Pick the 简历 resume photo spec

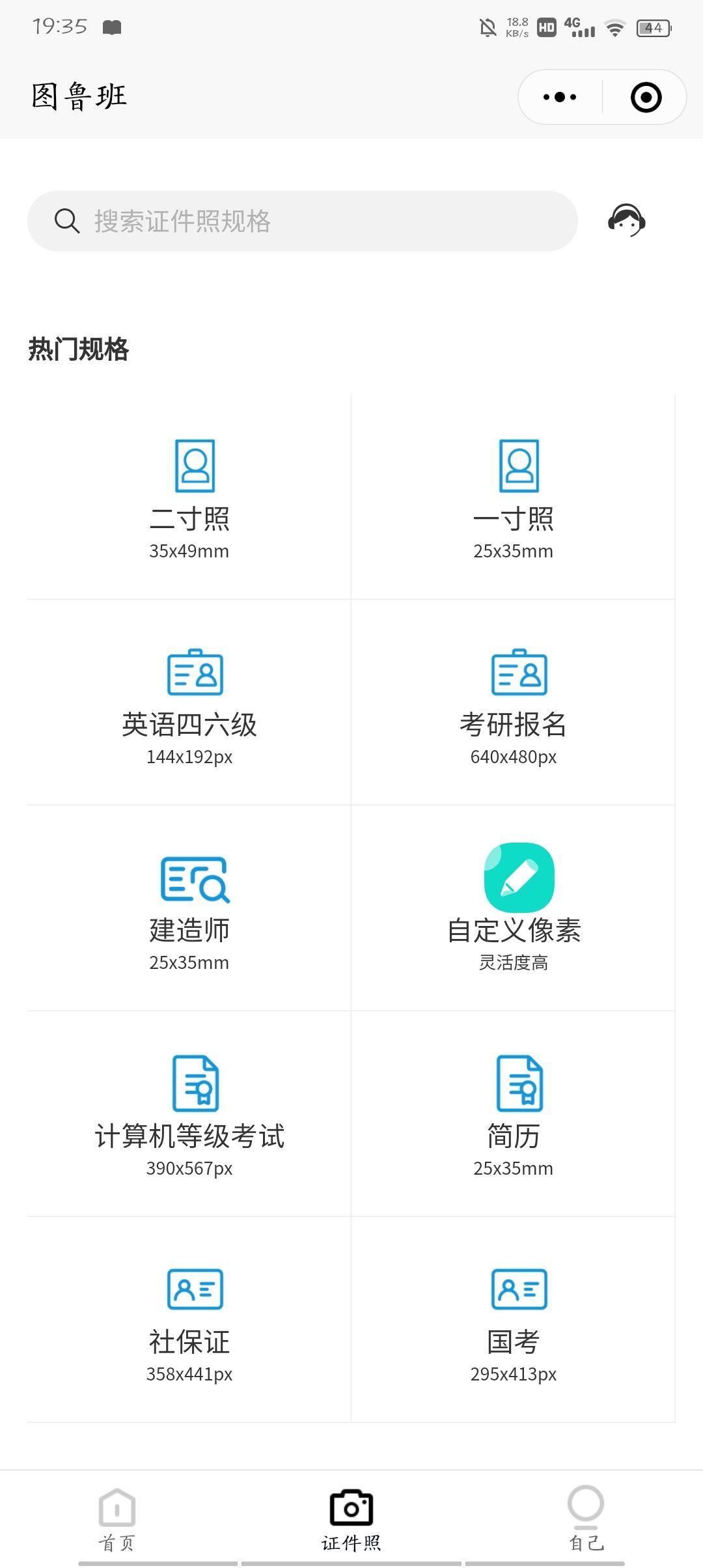click(x=514, y=1115)
